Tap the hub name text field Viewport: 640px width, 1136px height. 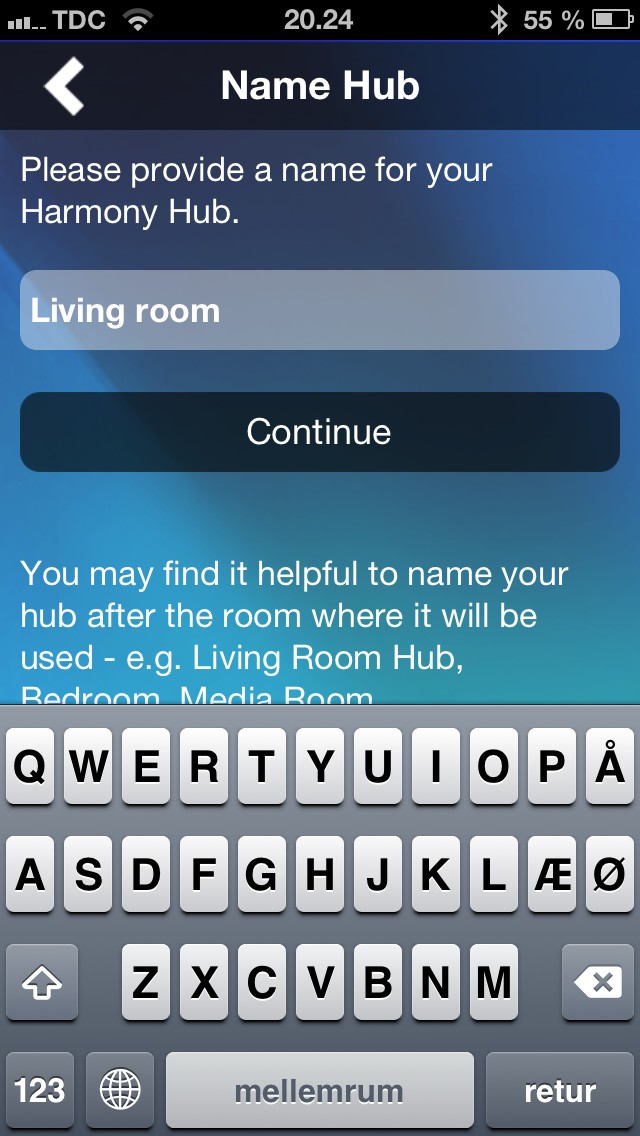coord(320,310)
